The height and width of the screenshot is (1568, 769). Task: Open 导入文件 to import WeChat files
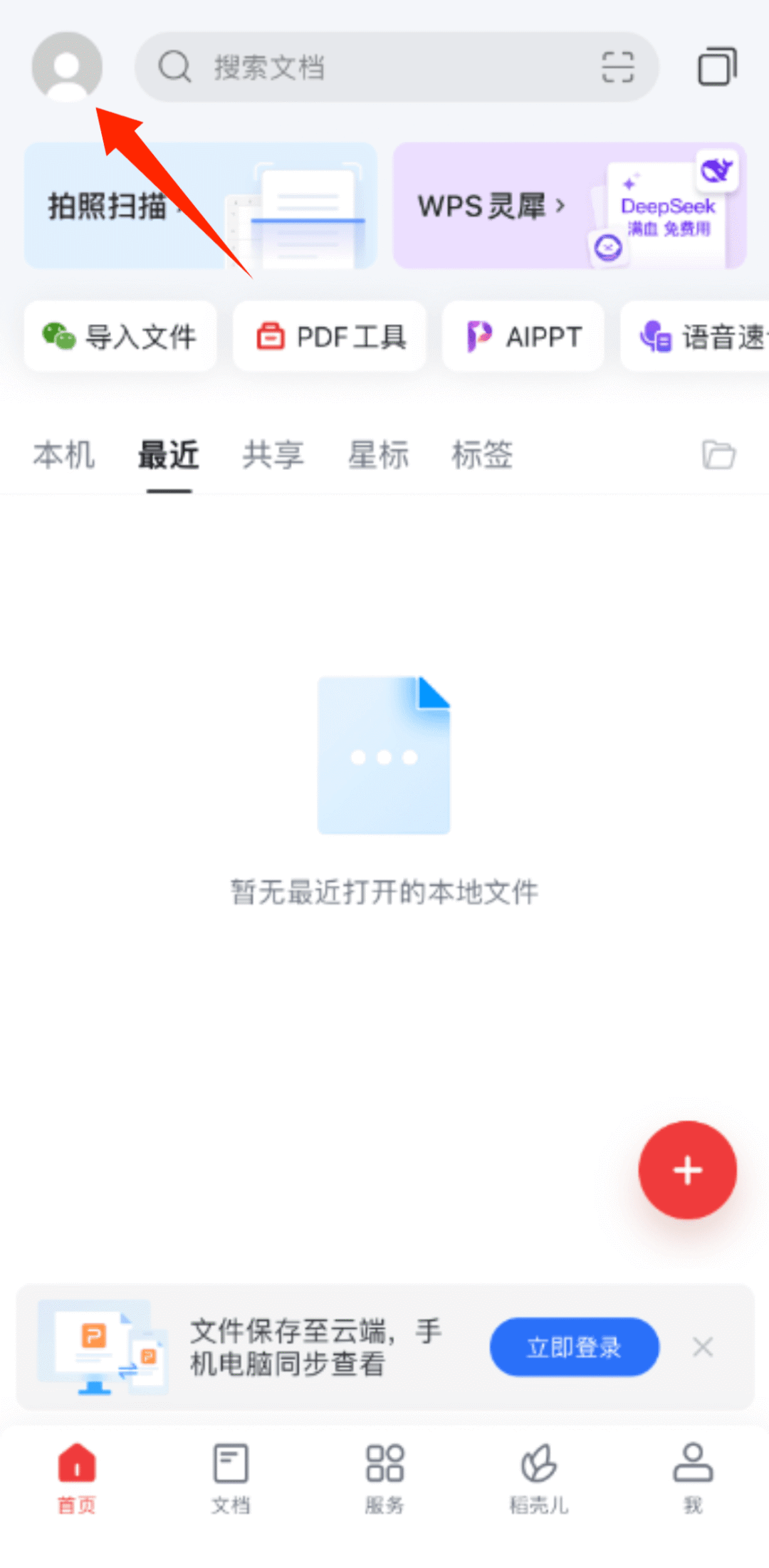tap(120, 336)
